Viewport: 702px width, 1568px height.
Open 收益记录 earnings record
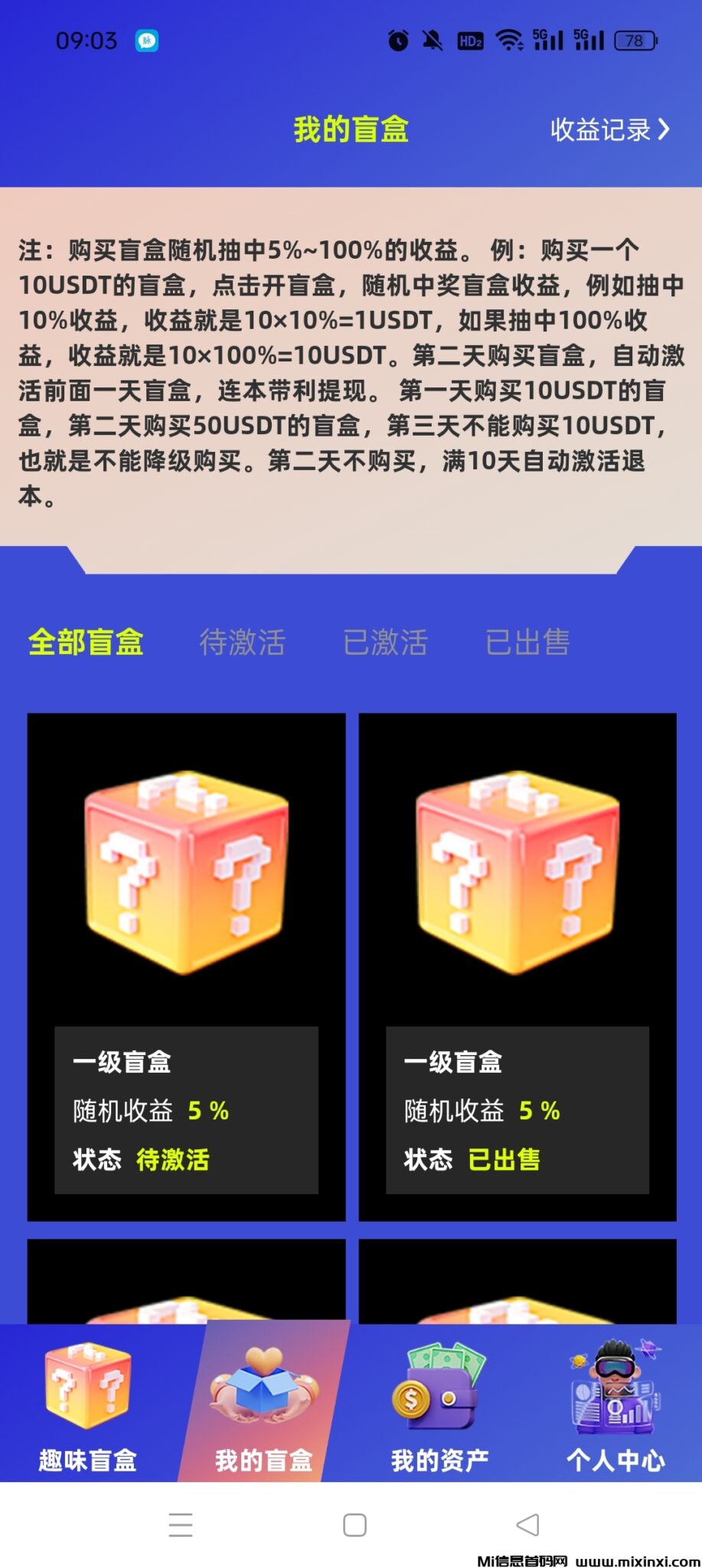(609, 130)
